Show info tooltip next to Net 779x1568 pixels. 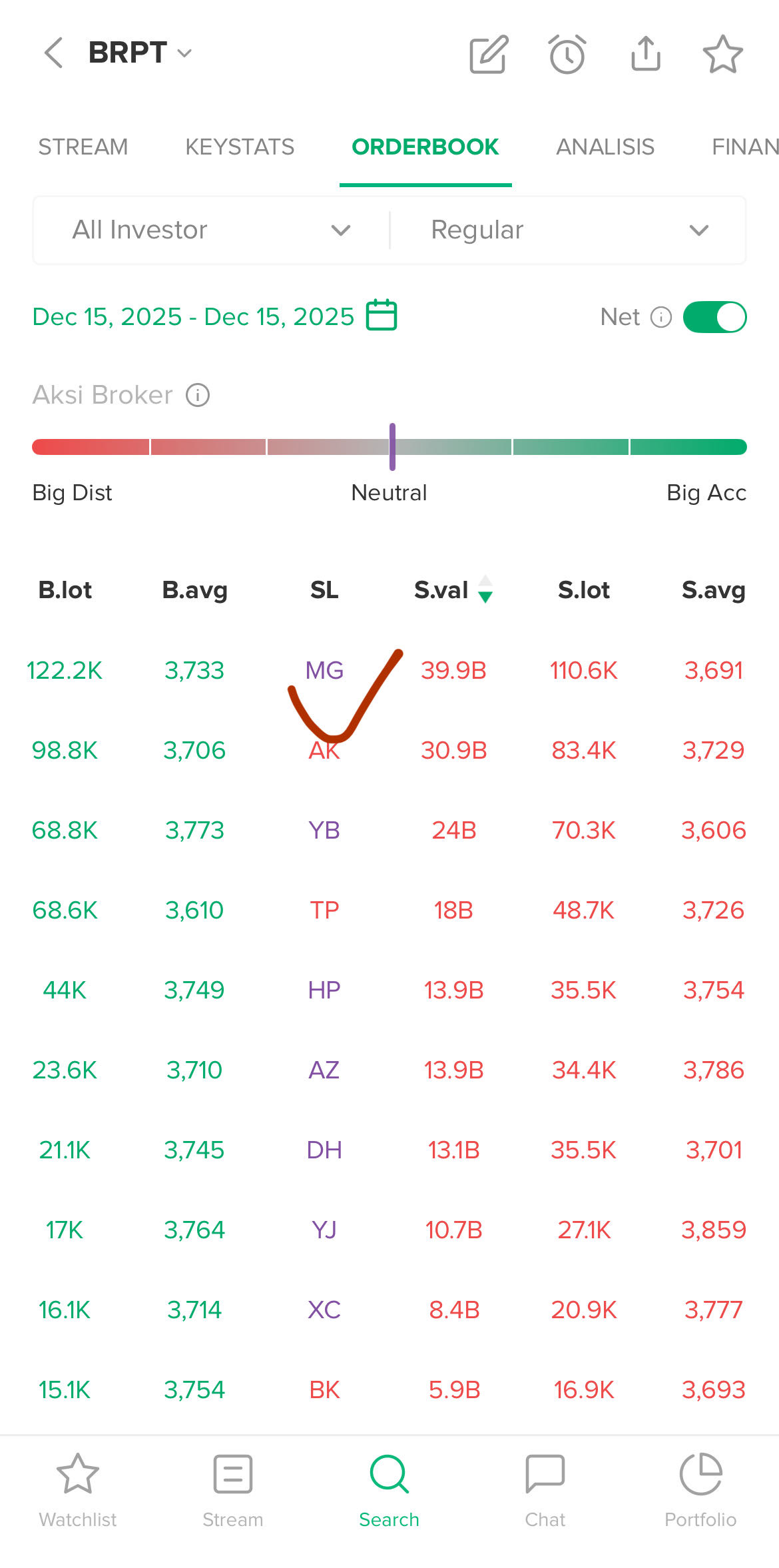pos(660,317)
